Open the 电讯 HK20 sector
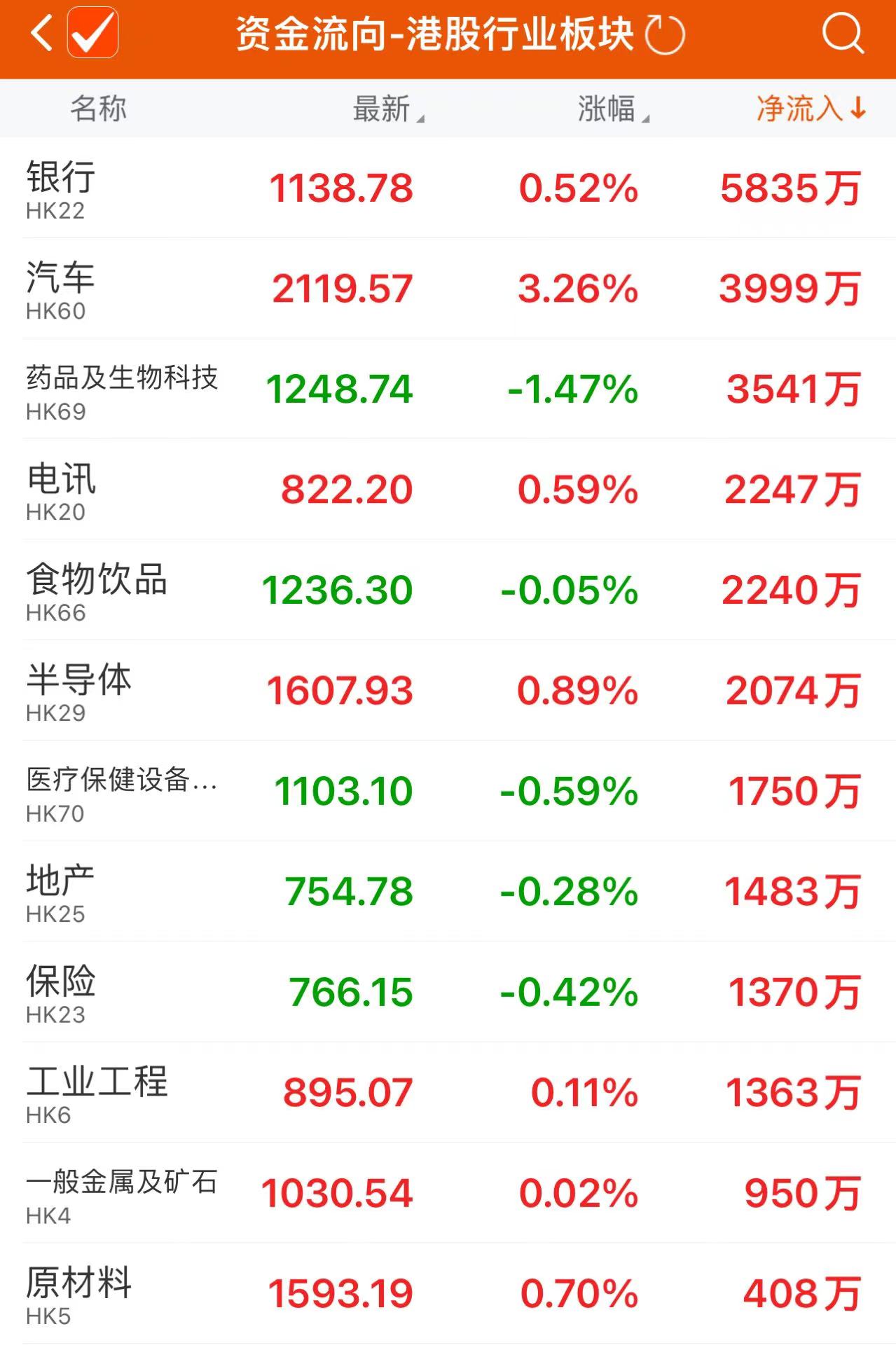The image size is (896, 1345). (x=448, y=490)
